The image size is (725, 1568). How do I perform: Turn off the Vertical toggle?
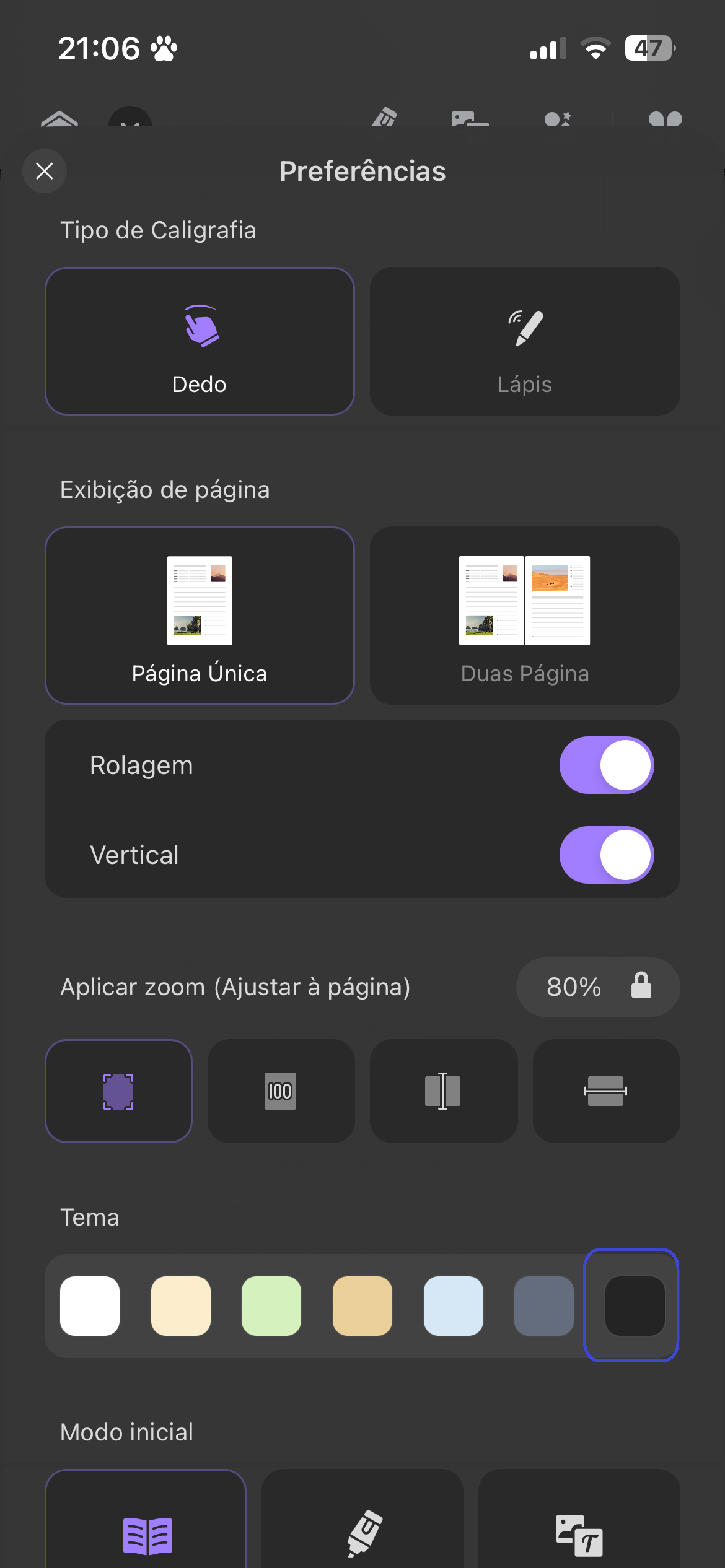click(x=606, y=855)
